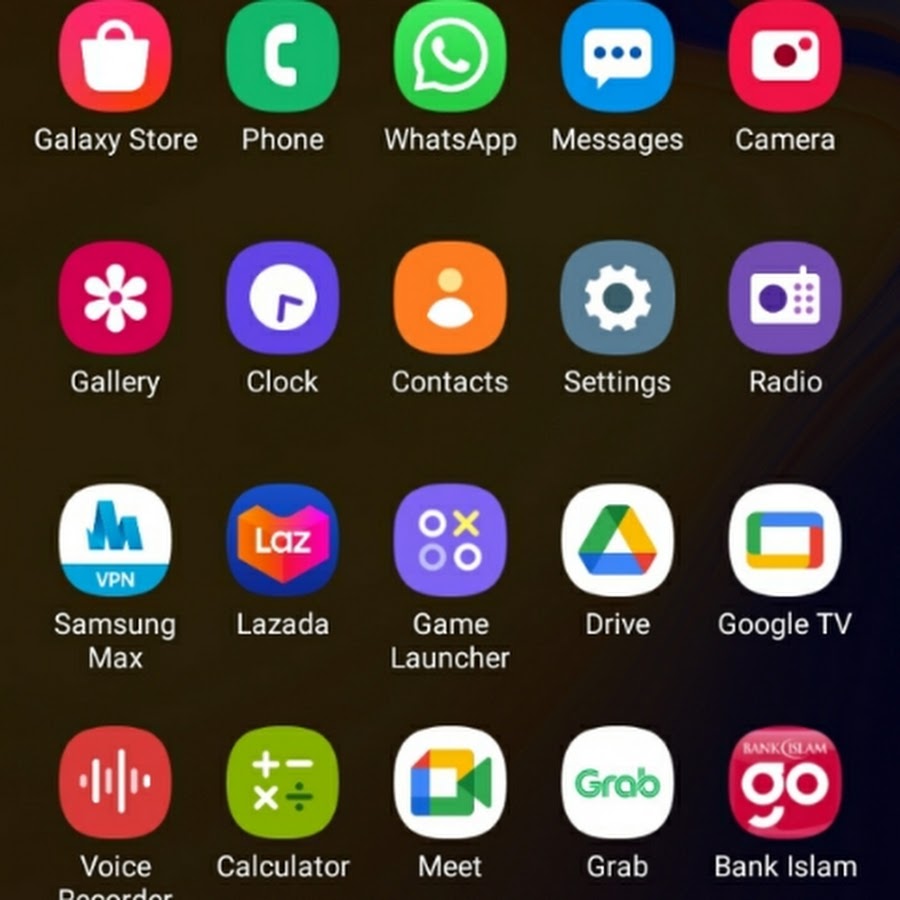Image resolution: width=900 pixels, height=900 pixels.
Task: Open Samsung Max VPN app
Action: click(115, 540)
